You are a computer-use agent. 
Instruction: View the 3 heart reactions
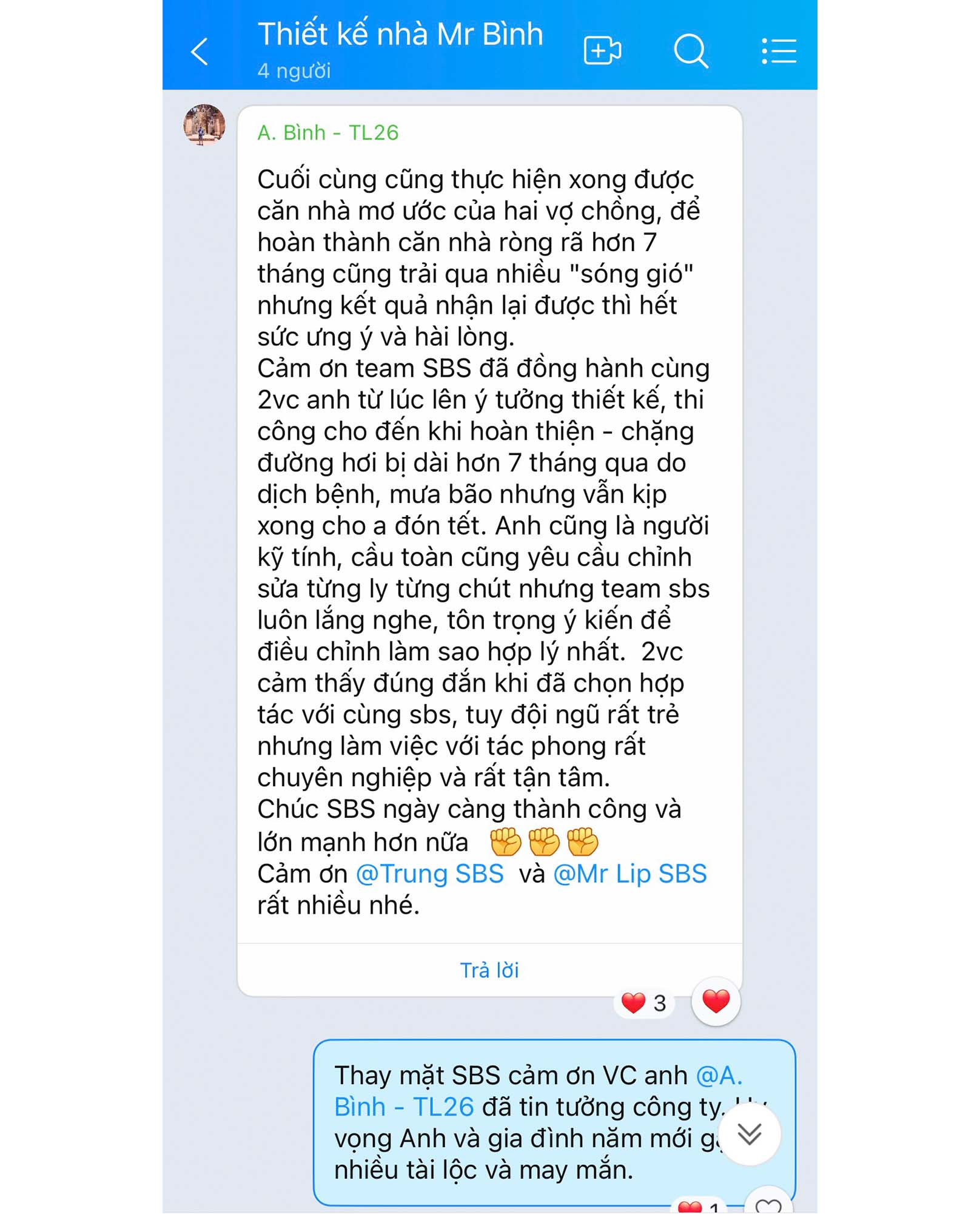coord(644,1003)
